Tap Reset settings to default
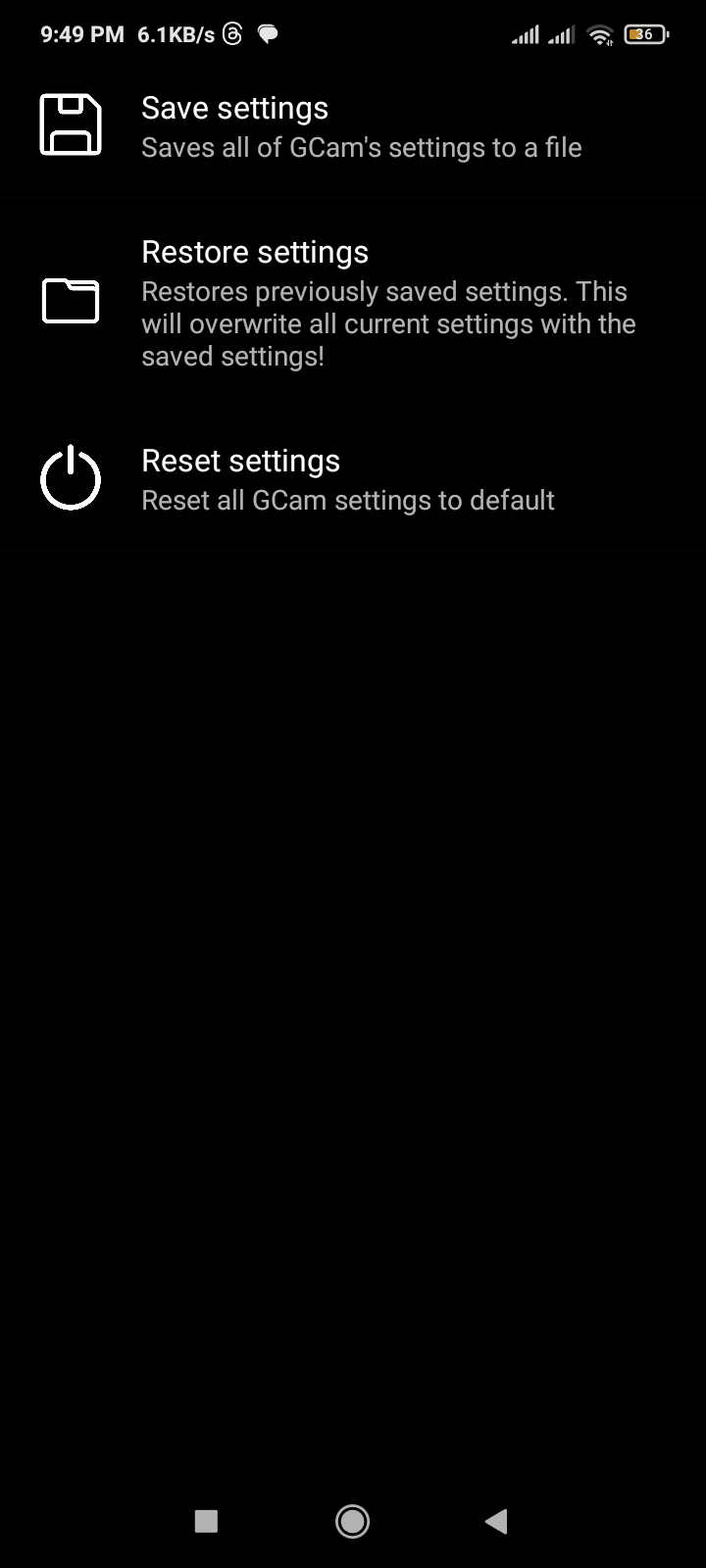The height and width of the screenshot is (1568, 706). coord(353,479)
